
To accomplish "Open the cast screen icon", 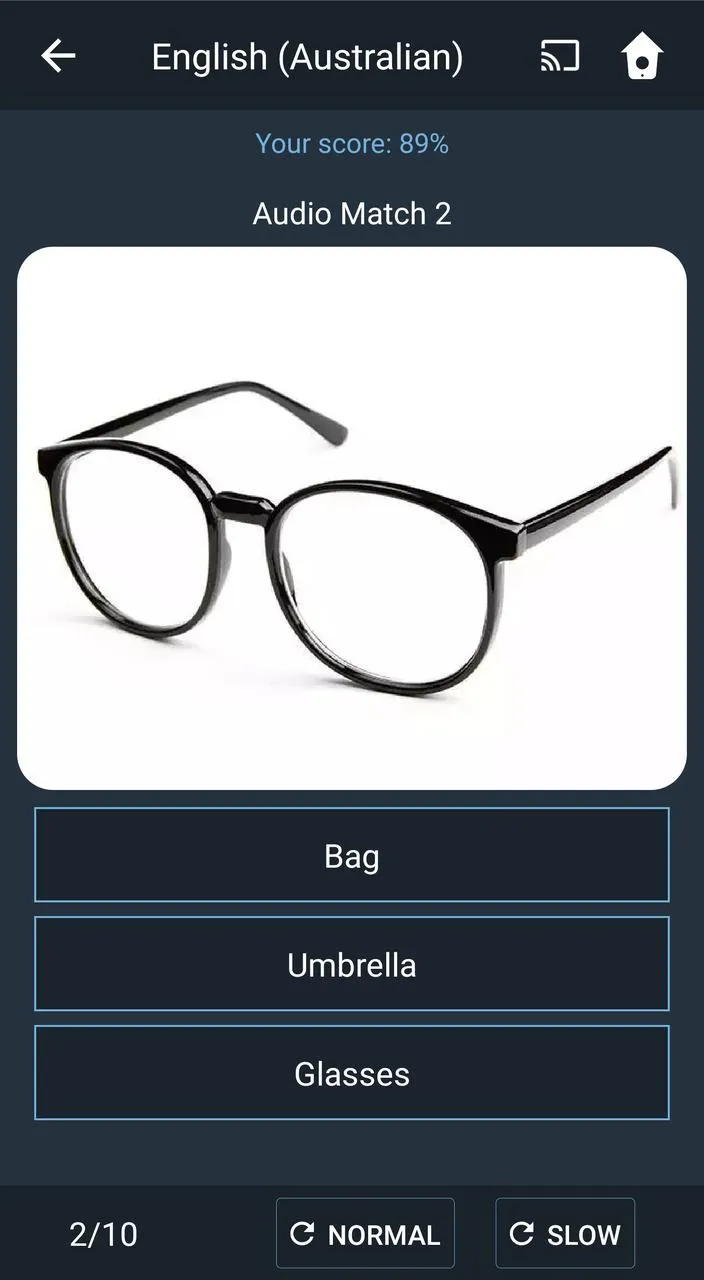I will point(559,56).
